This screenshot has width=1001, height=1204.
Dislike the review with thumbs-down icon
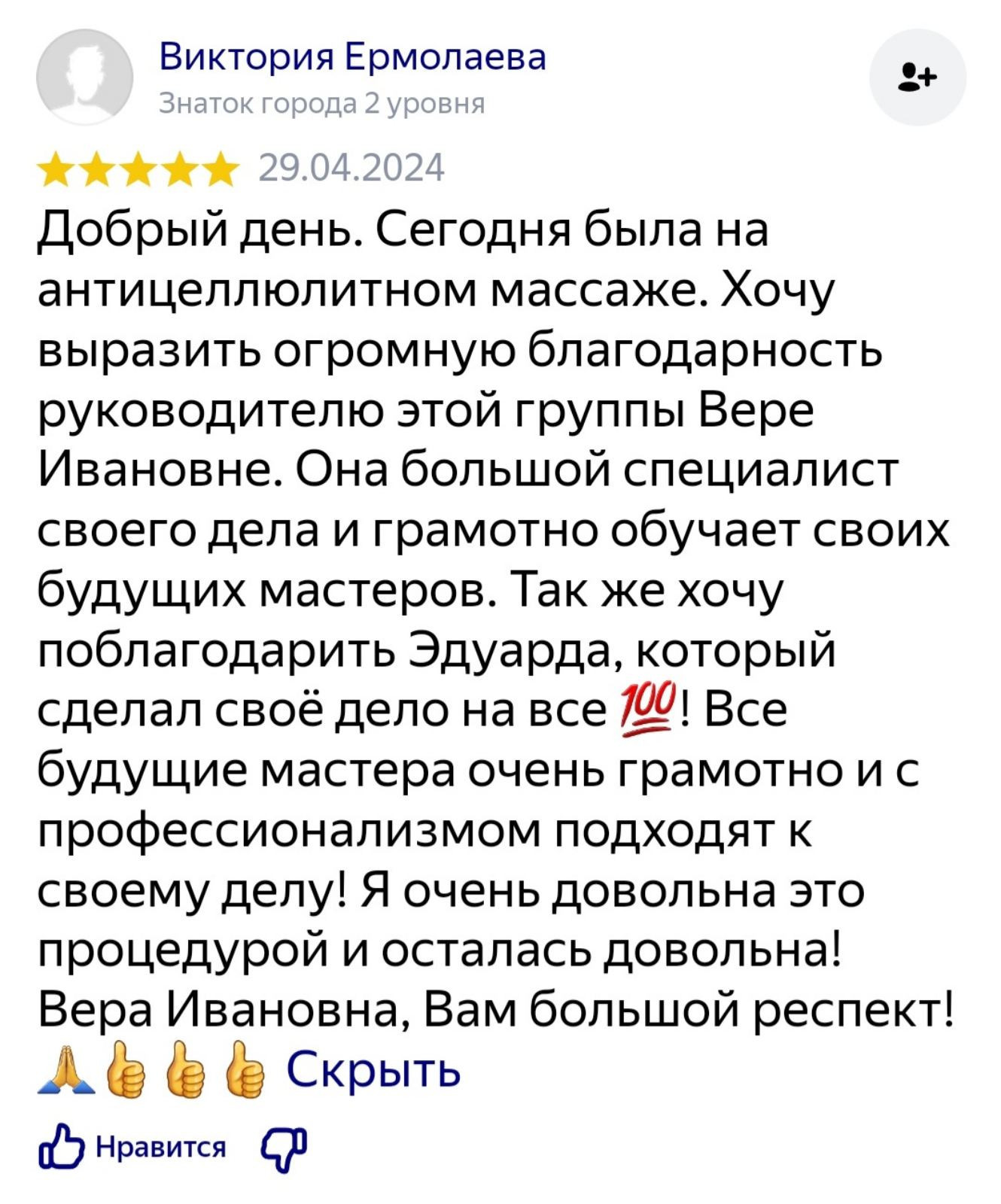coord(284,1148)
